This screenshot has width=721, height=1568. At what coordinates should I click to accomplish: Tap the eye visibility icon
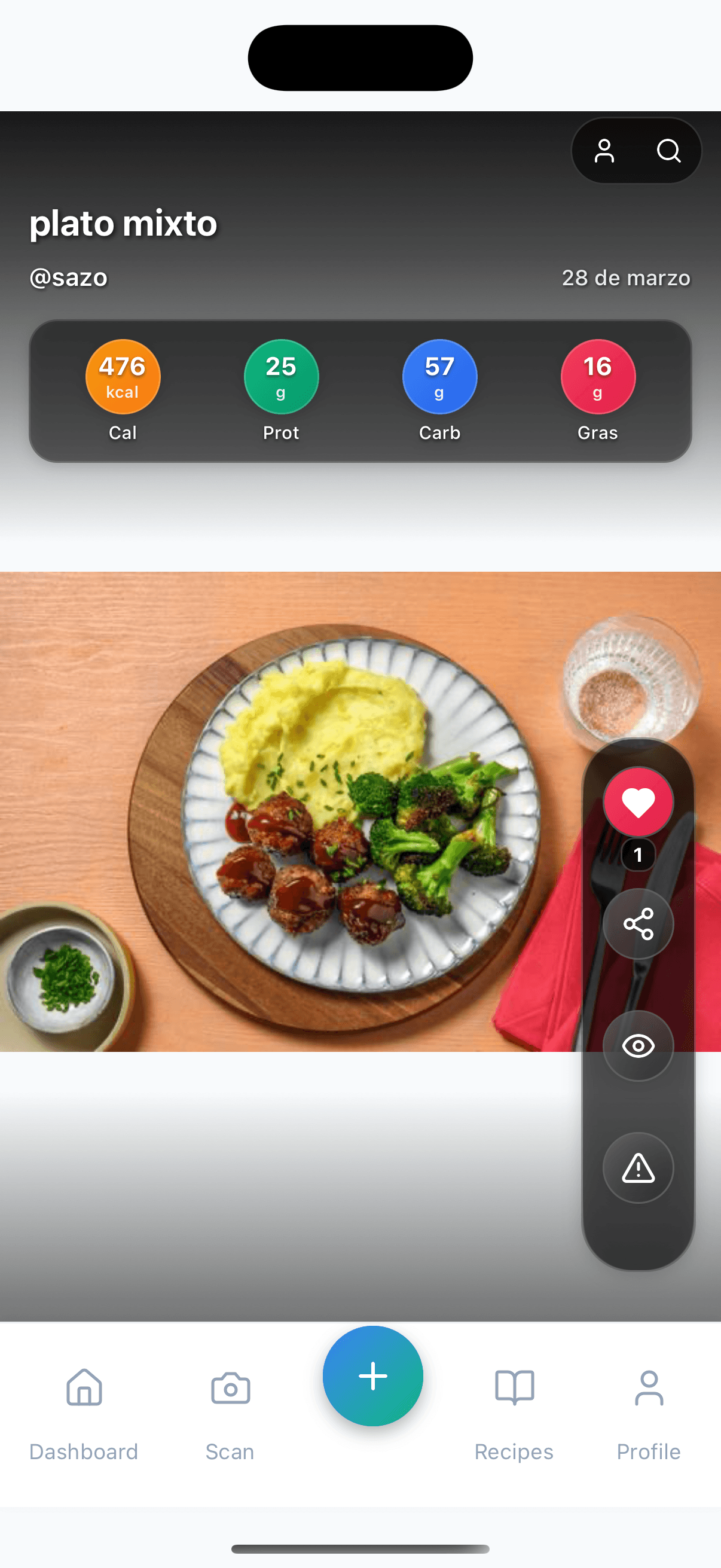pos(638,1045)
